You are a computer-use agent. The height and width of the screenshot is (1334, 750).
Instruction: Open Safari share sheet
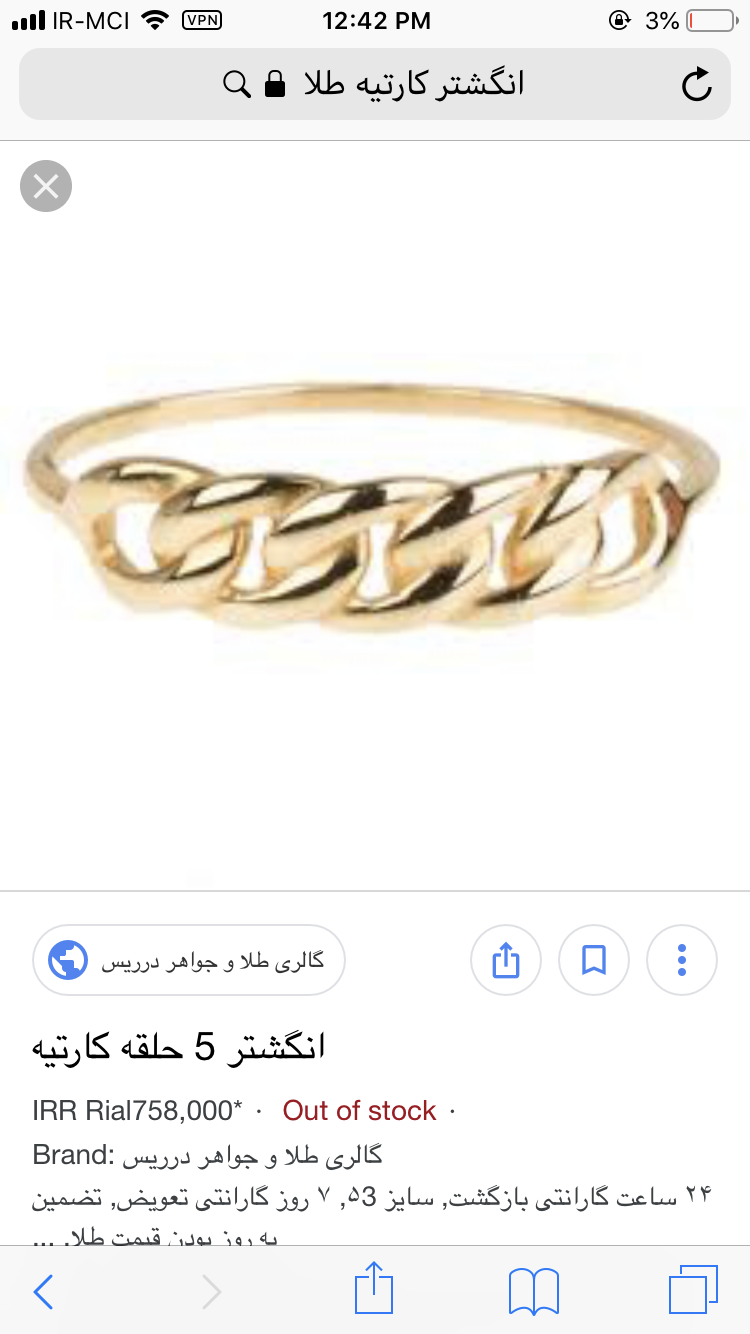[x=374, y=1288]
